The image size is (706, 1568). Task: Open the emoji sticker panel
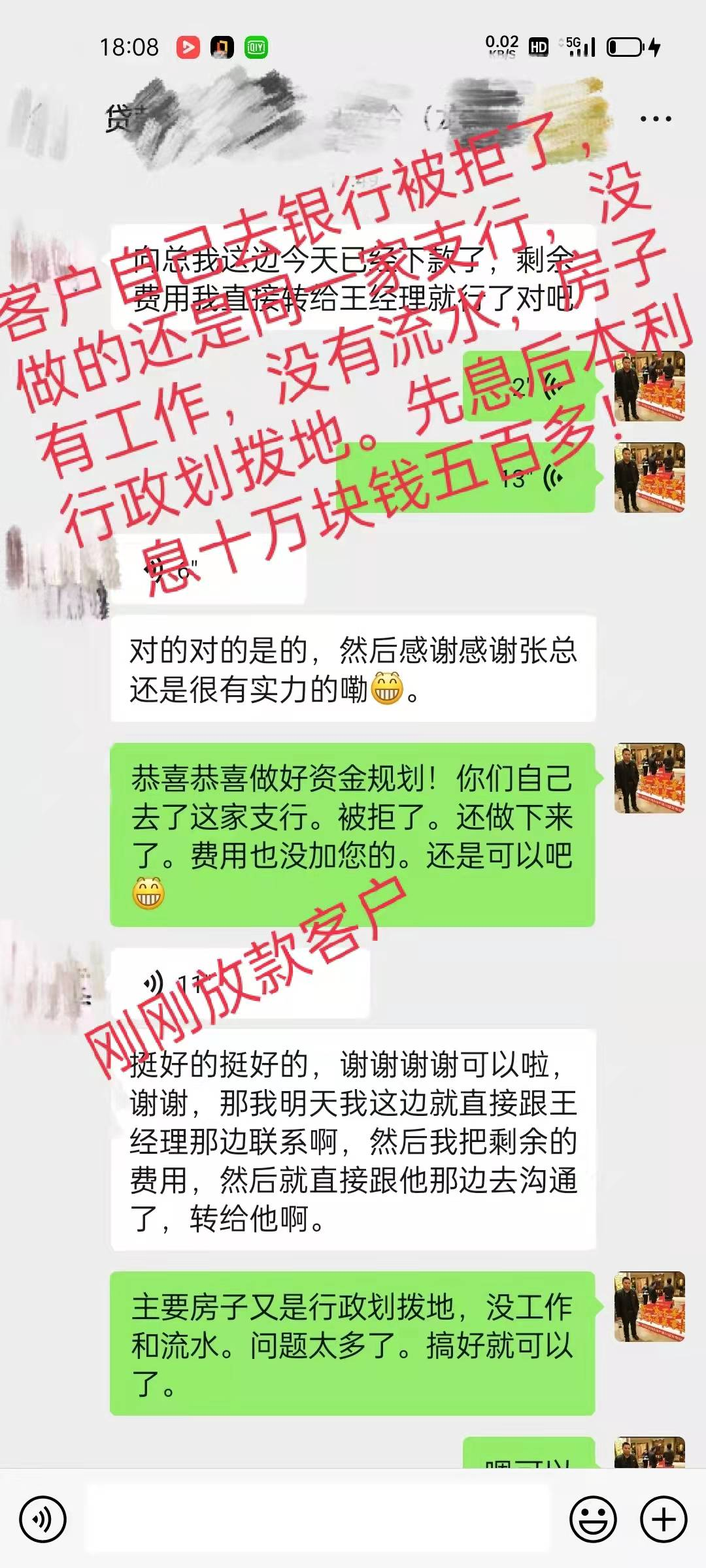593,1520
